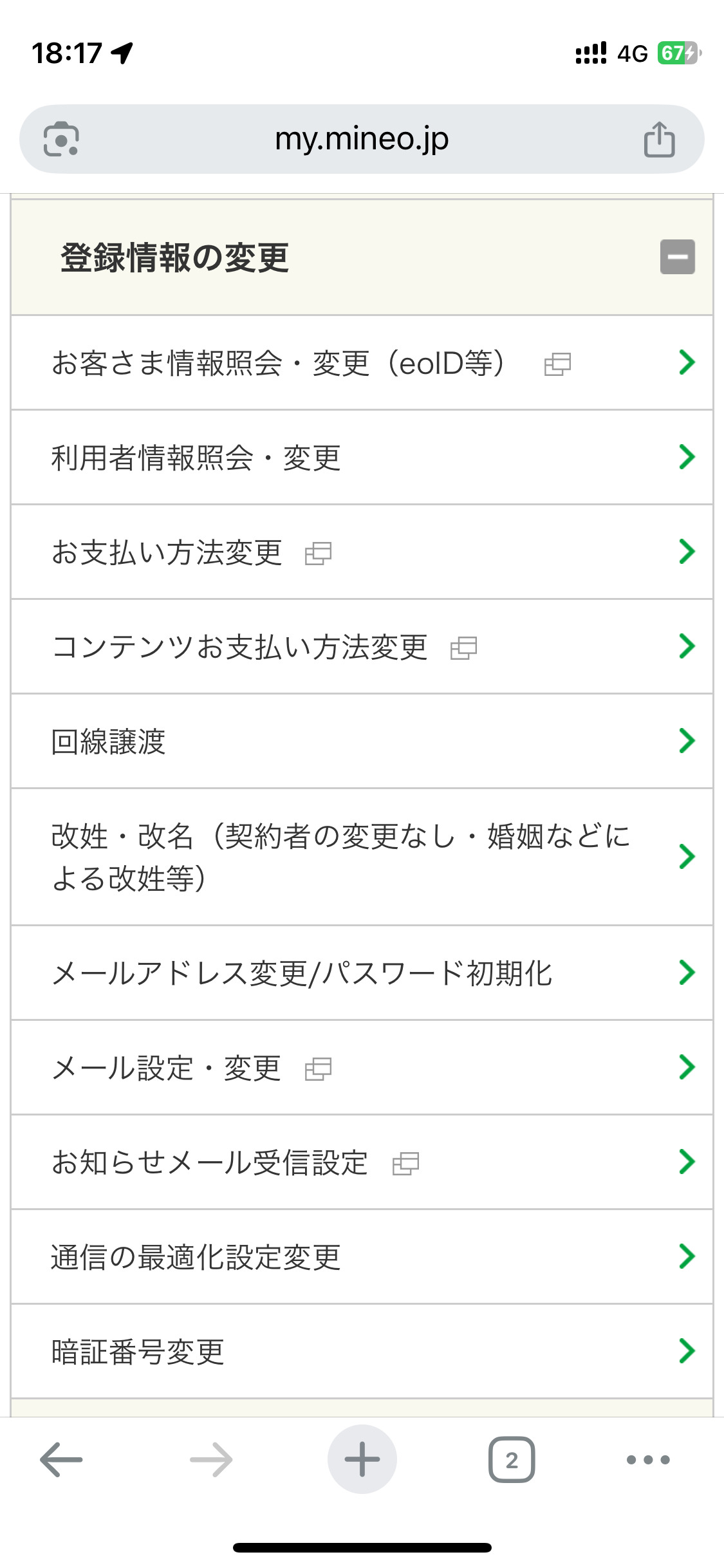Open 通信の最適化設定変更

coord(362,1256)
